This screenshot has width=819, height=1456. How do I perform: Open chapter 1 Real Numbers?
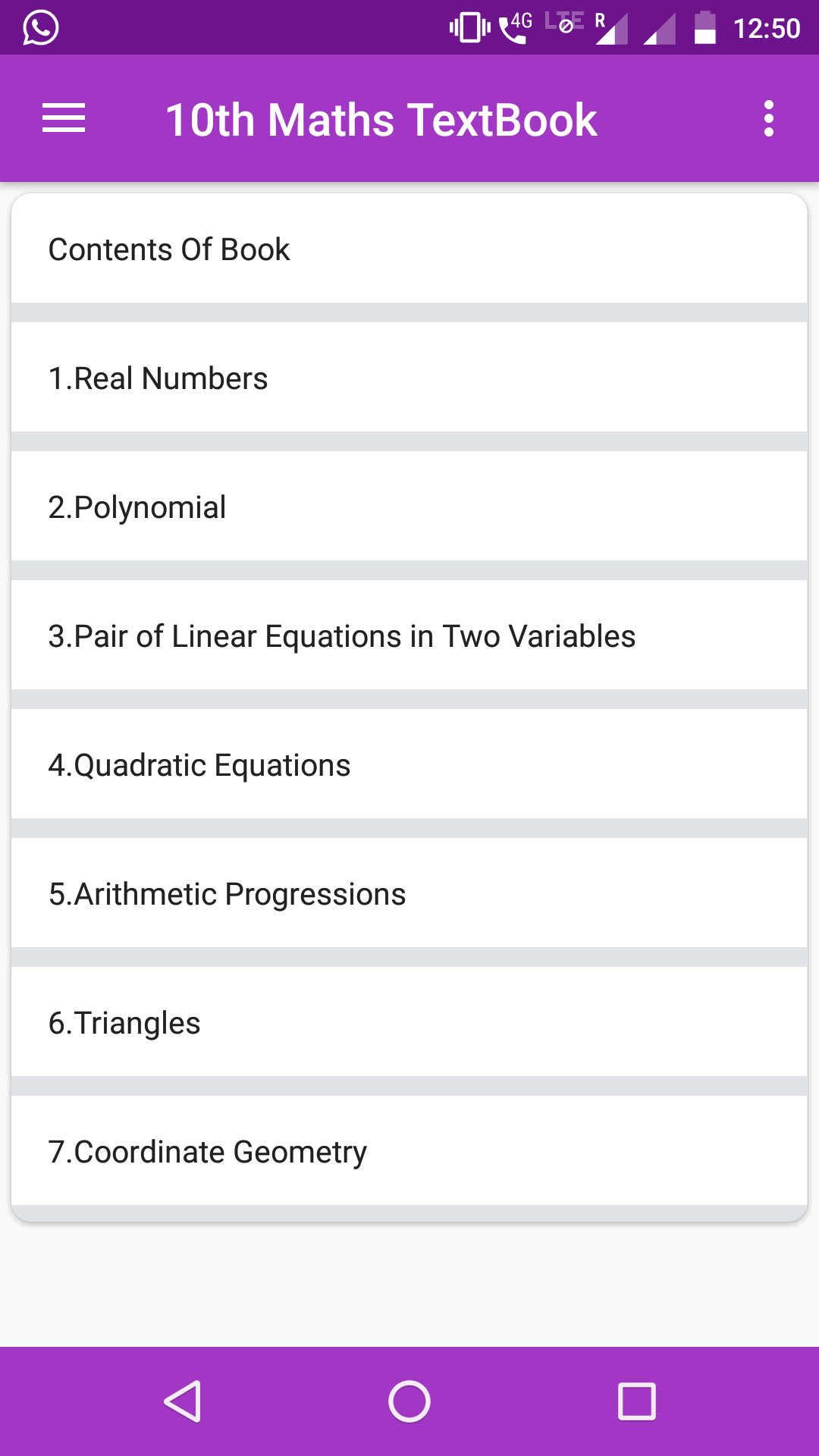(409, 378)
